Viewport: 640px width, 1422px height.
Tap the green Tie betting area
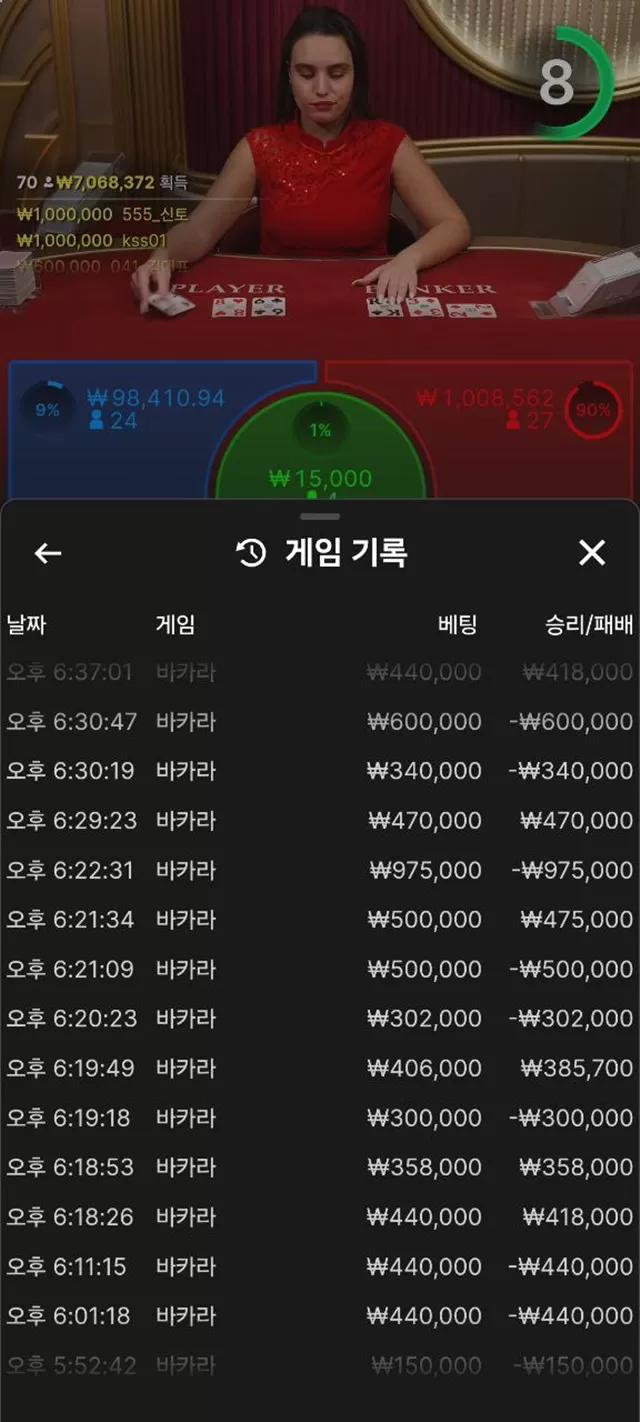pyautogui.click(x=320, y=460)
